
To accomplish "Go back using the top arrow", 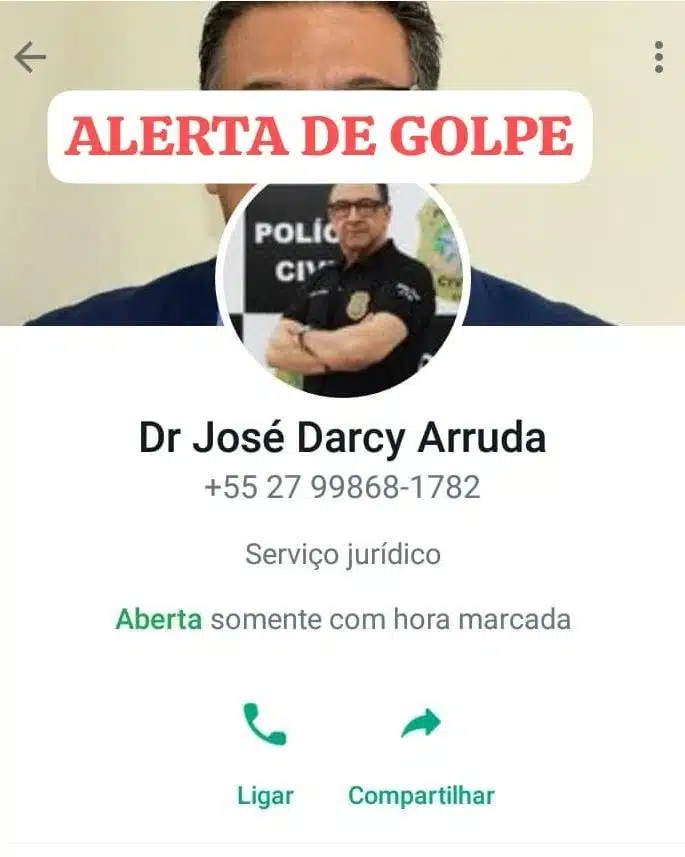I will [30, 58].
